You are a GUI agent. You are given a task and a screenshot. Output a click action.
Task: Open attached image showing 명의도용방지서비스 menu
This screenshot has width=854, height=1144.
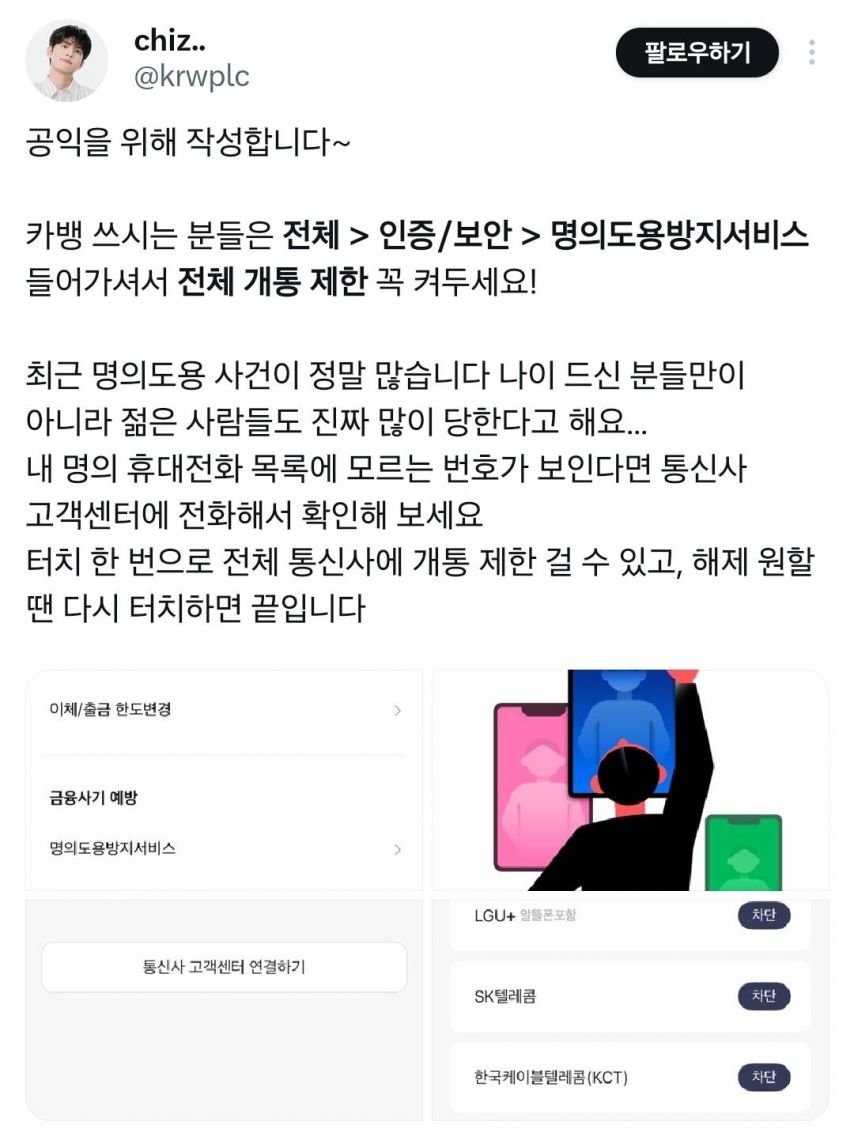click(224, 779)
